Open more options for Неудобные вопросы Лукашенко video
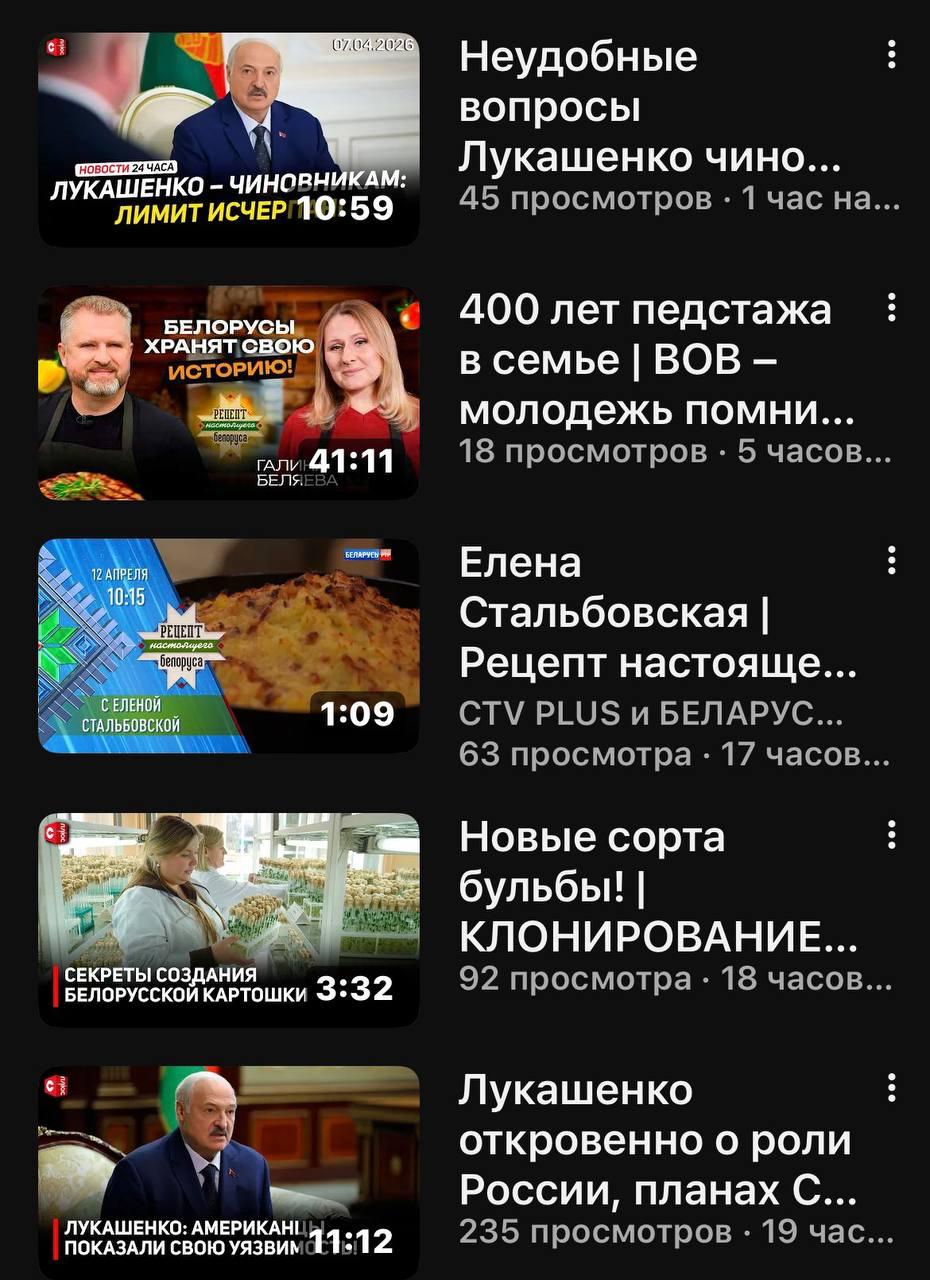930x1280 pixels. (891, 55)
